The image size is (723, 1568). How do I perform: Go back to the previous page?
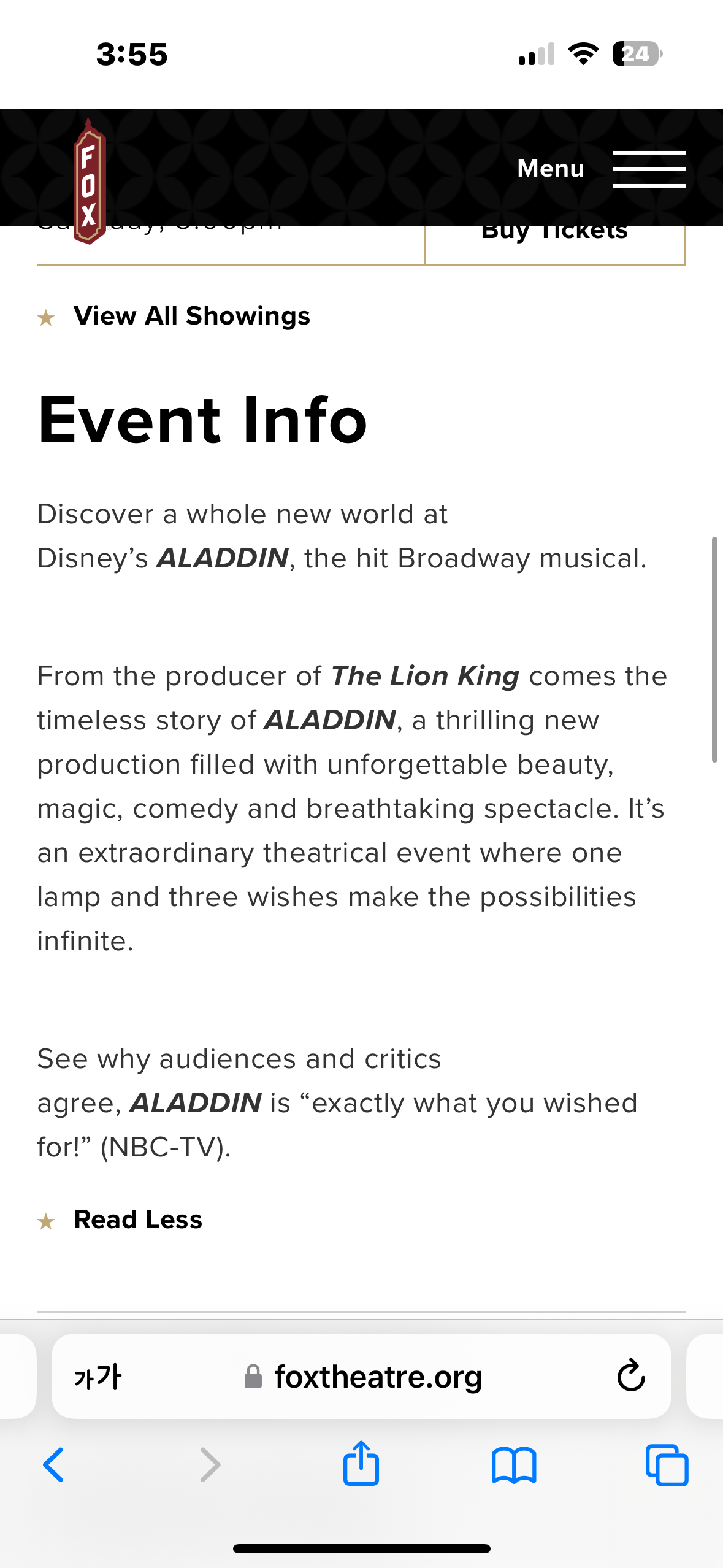53,1465
